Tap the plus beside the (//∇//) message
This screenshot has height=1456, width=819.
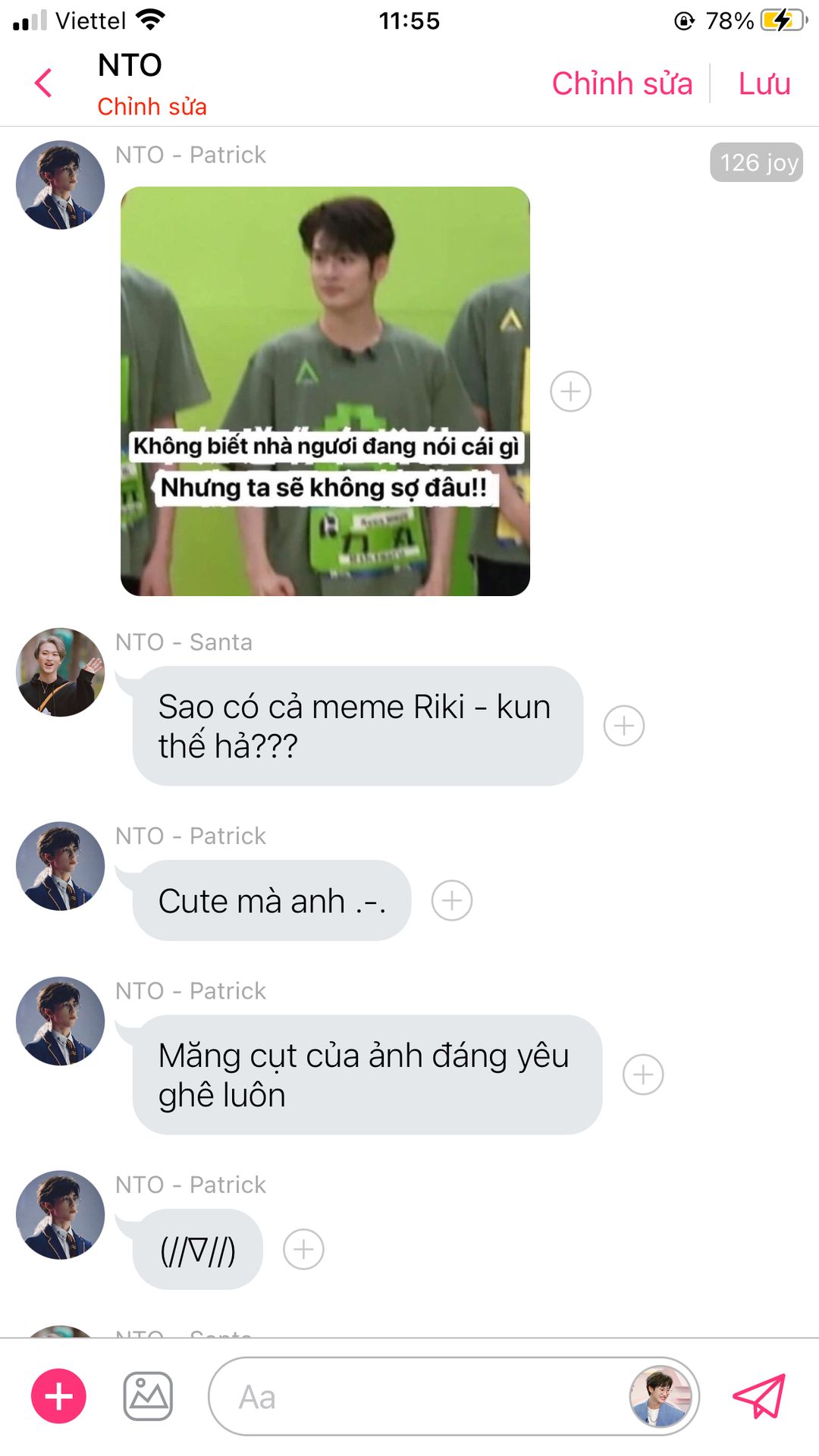pyautogui.click(x=303, y=1249)
